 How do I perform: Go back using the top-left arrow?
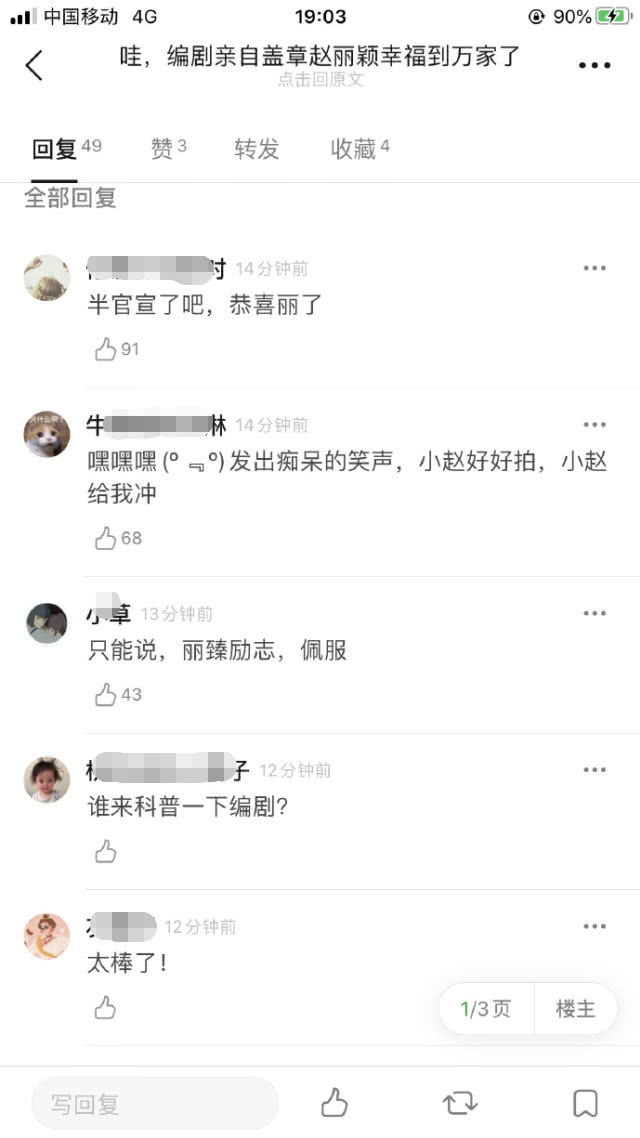click(34, 65)
